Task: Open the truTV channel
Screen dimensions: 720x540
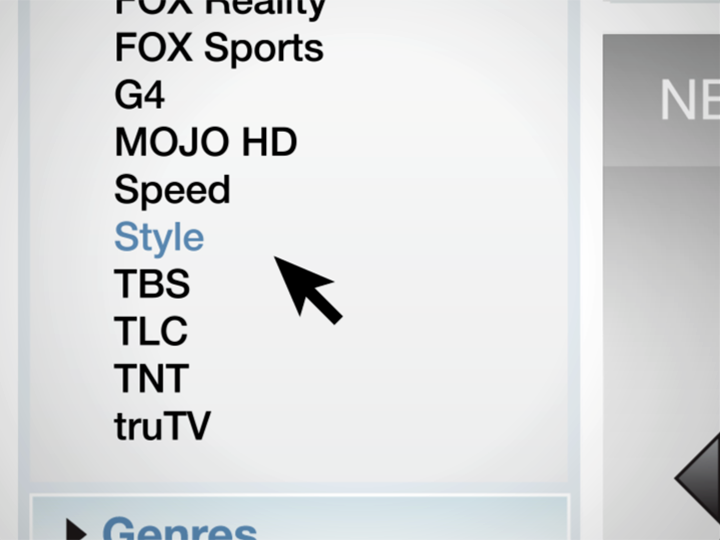Action: point(162,427)
